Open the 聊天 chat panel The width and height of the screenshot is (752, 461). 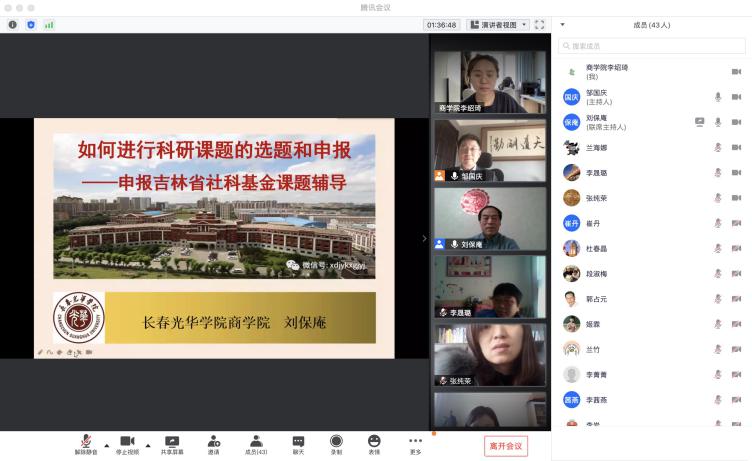tap(298, 444)
